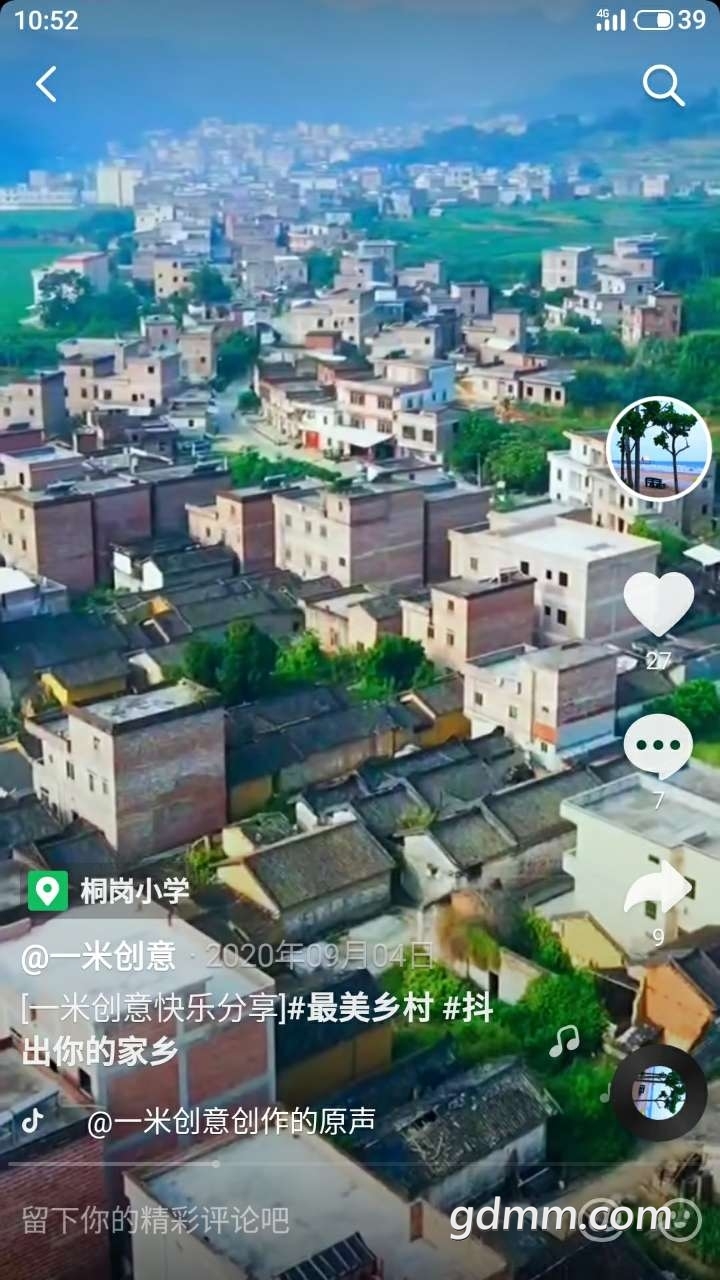
Task: View the original sound @一米创意创作的原声
Action: pyautogui.click(x=230, y=1122)
